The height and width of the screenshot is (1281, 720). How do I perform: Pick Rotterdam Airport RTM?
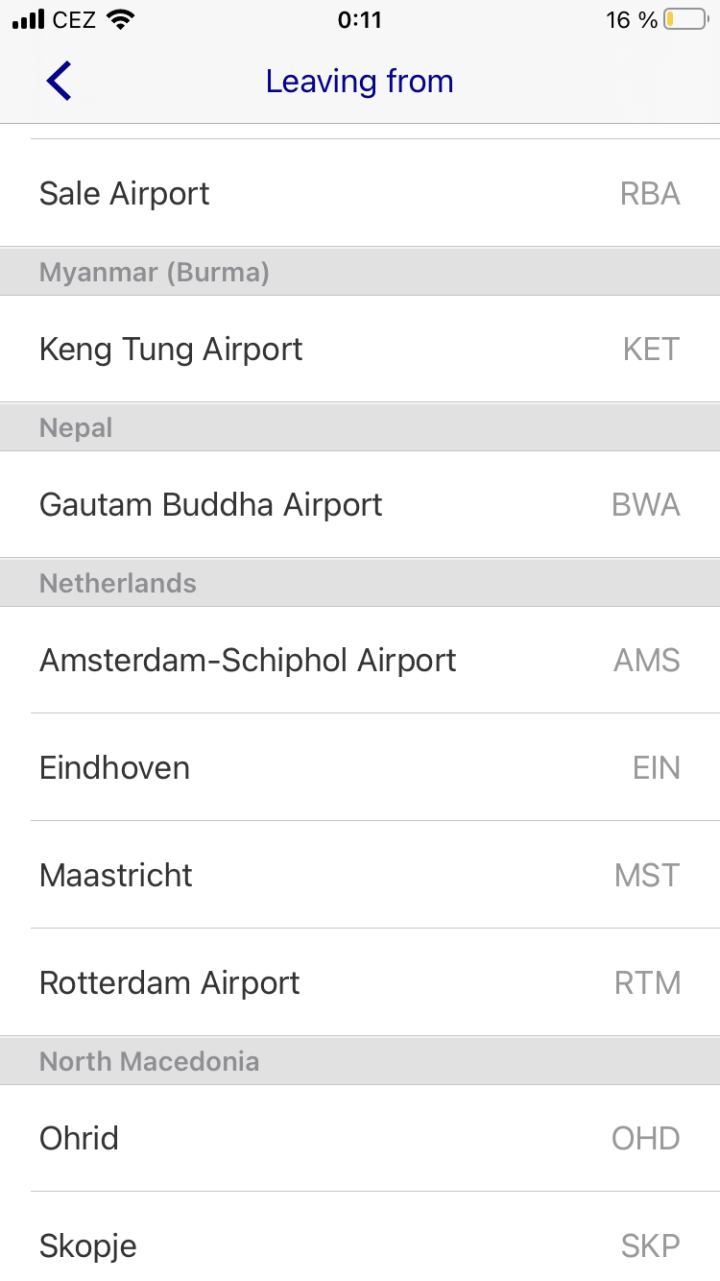tap(360, 982)
